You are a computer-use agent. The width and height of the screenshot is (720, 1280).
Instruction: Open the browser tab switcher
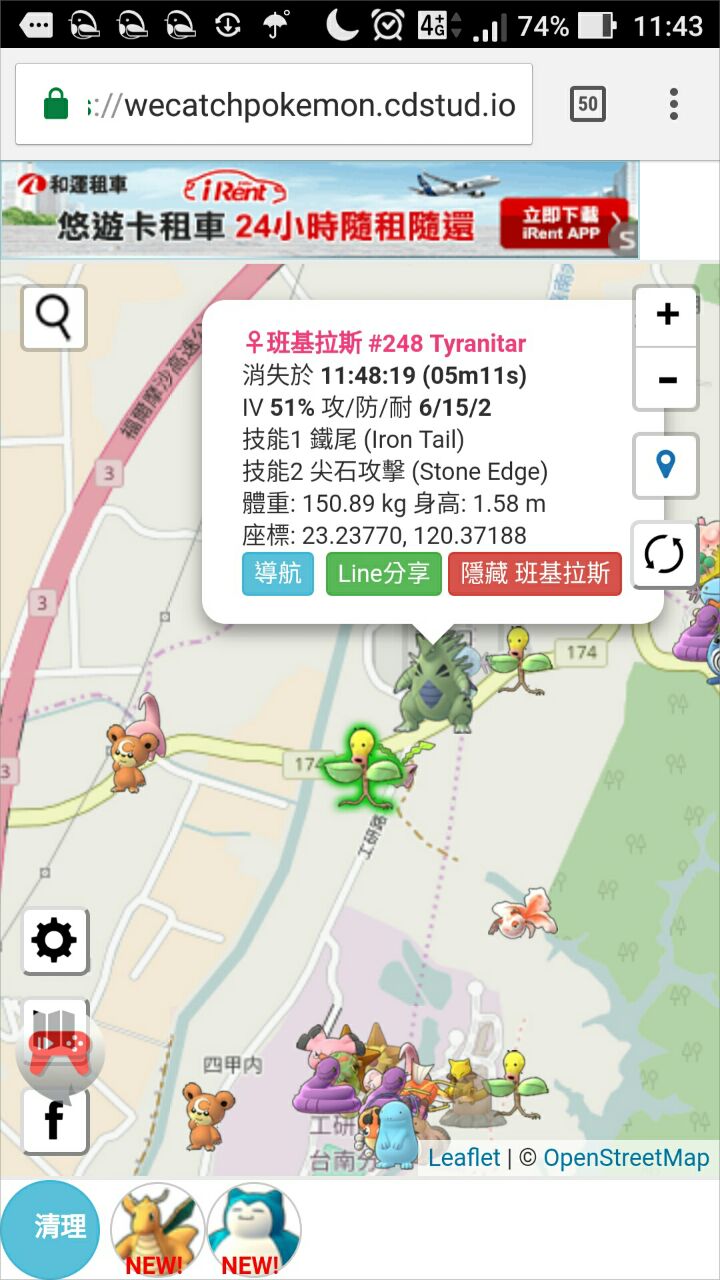click(587, 104)
